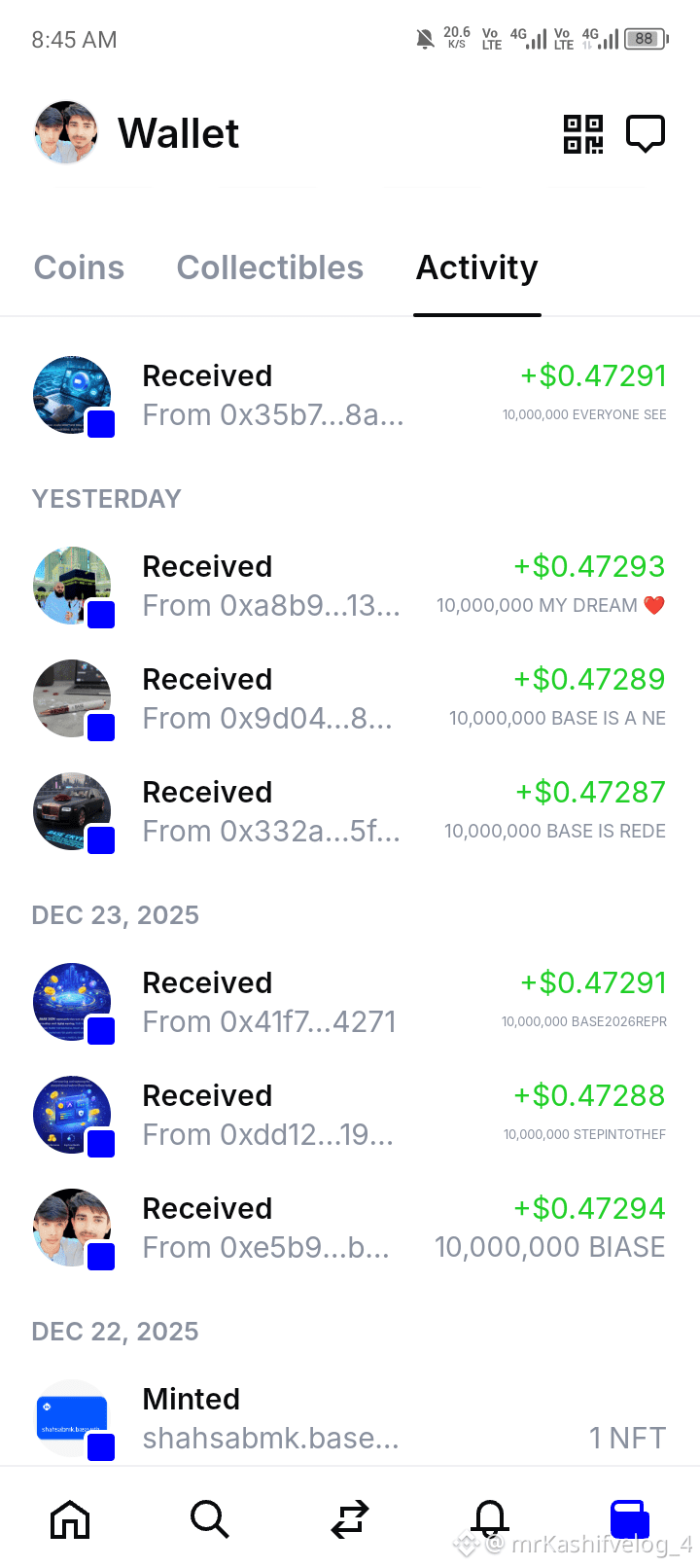700x1568 pixels.
Task: Open the QR code scanner
Action: point(583,134)
